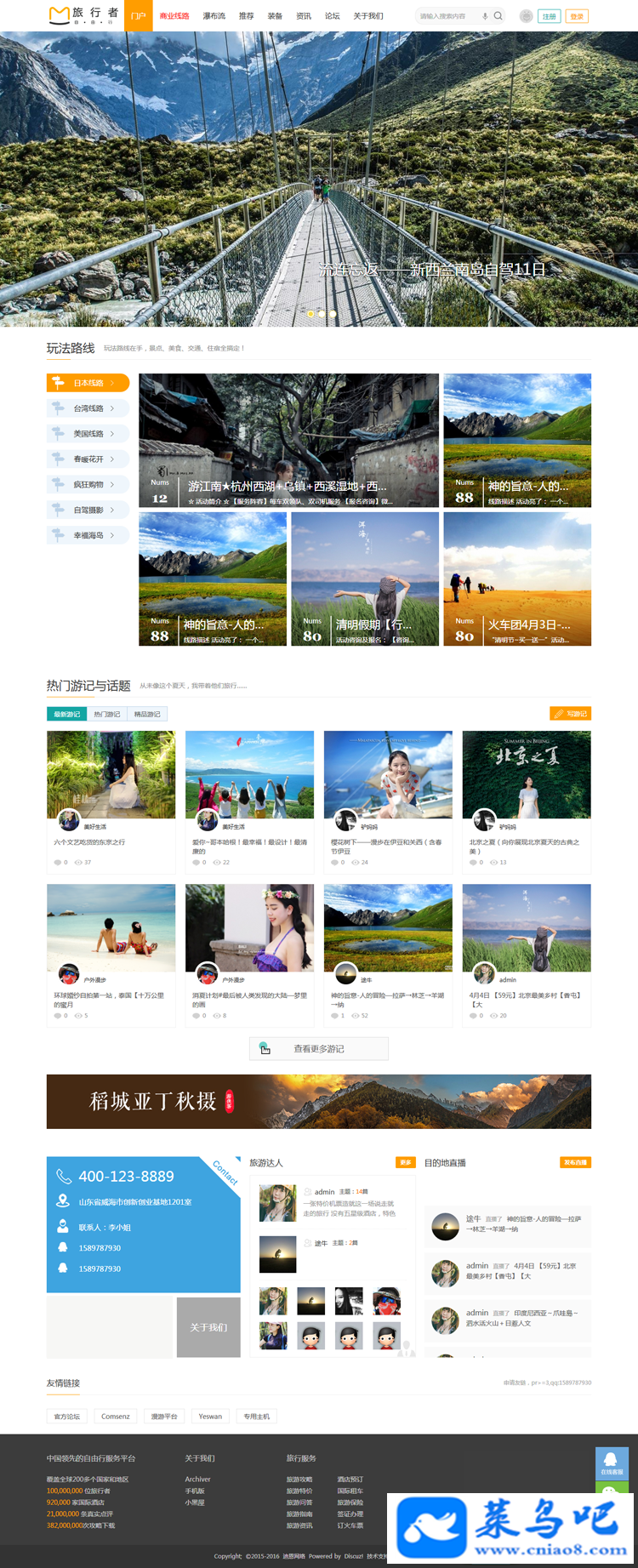The height and width of the screenshot is (1568, 638).
Task: Open the 注册 sign-up button
Action: tap(550, 16)
